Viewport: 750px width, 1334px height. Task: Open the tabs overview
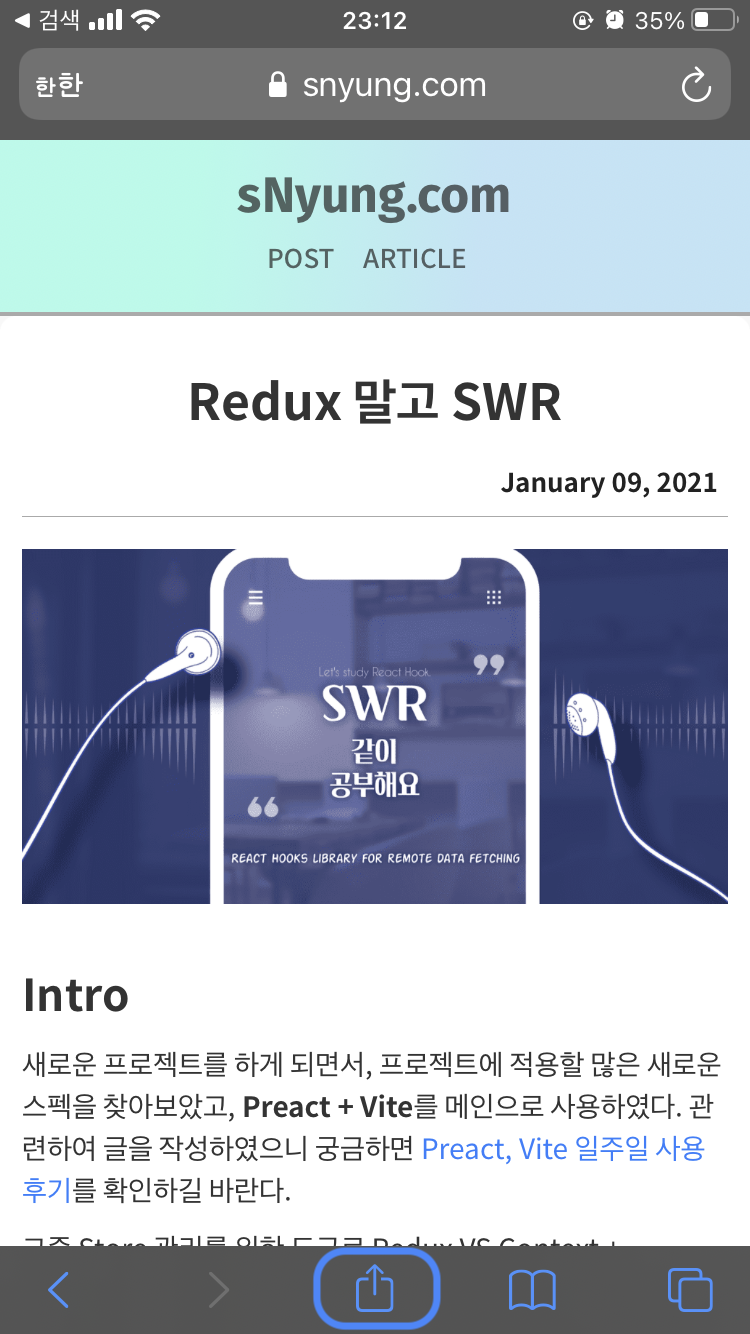point(690,1290)
